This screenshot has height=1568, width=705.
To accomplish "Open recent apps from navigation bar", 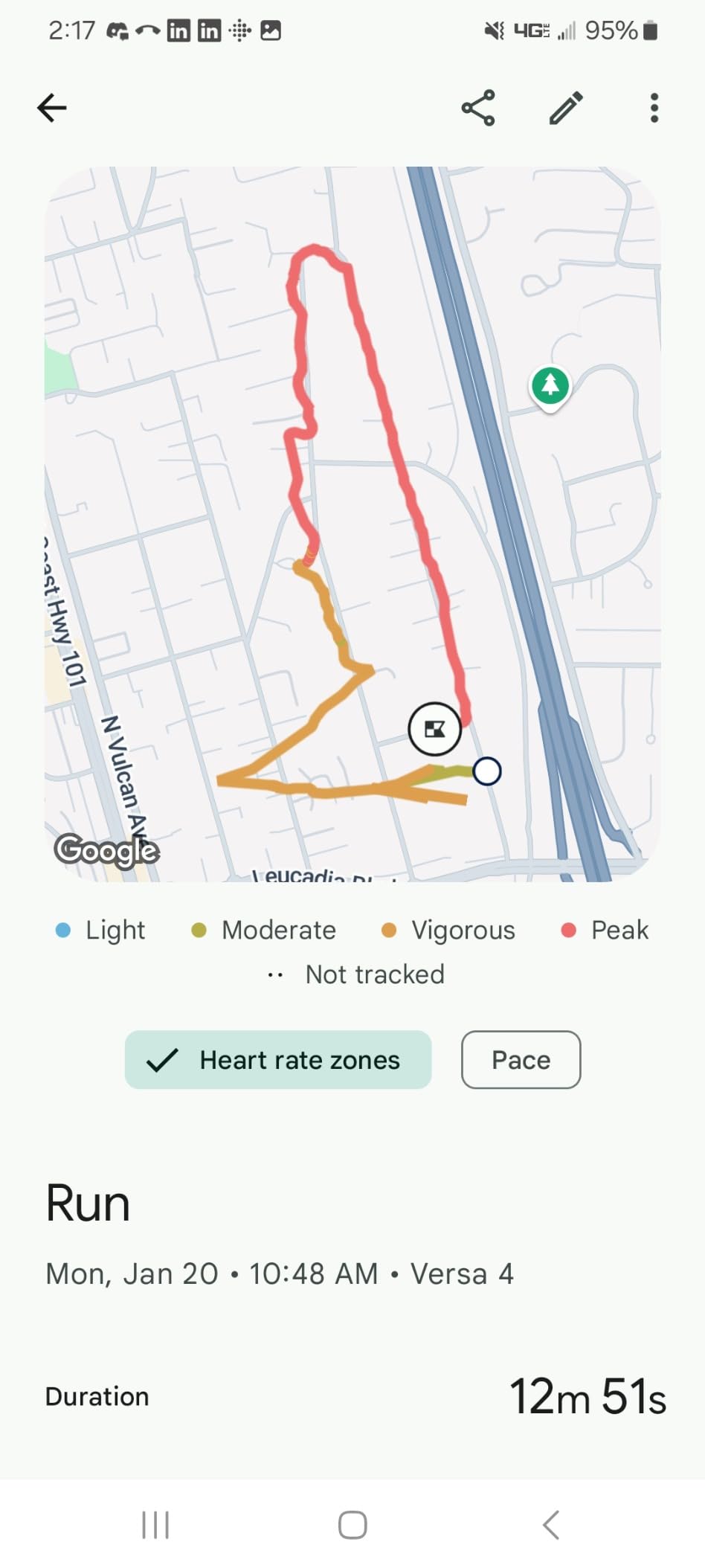I will [x=155, y=1525].
